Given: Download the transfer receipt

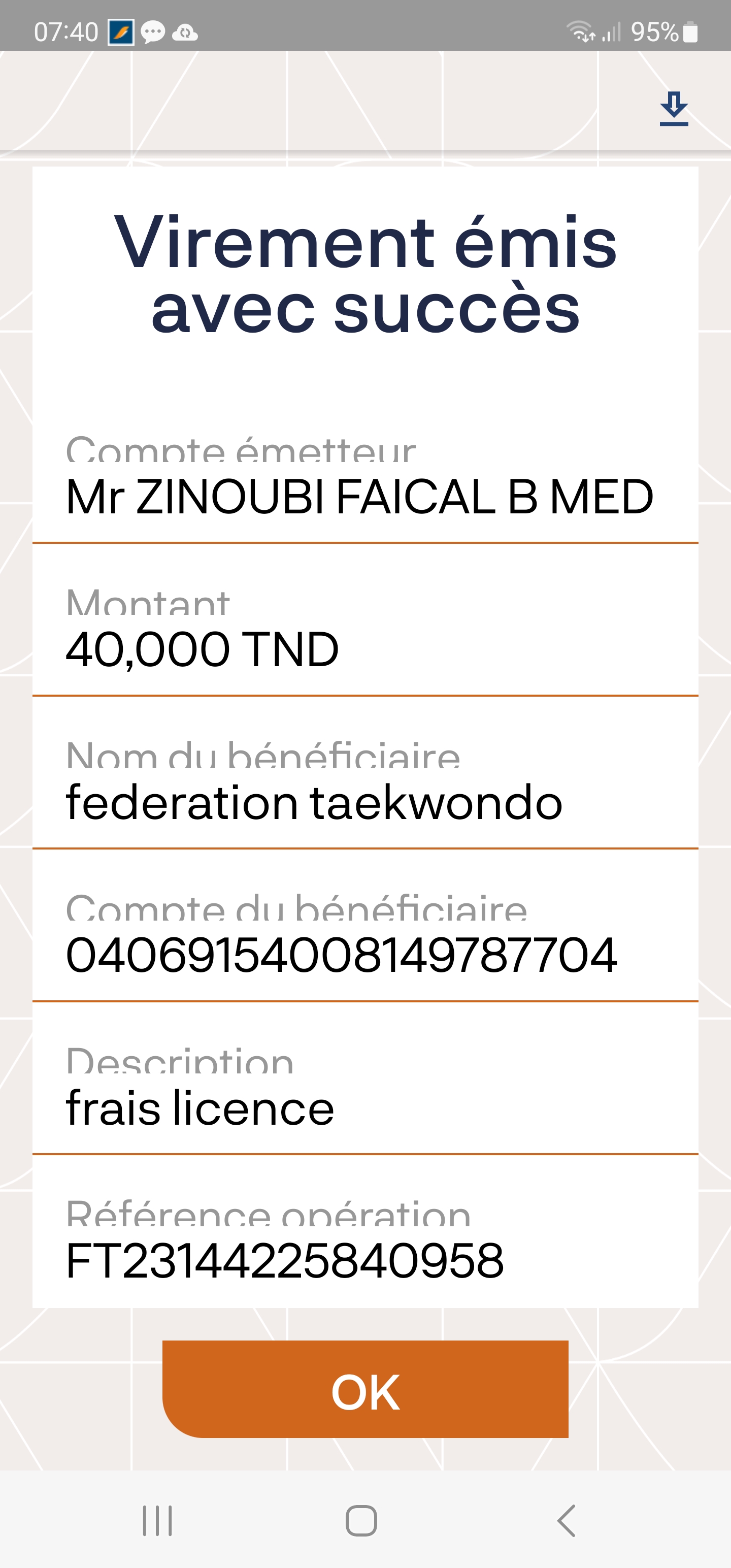Looking at the screenshot, I should [673, 109].
